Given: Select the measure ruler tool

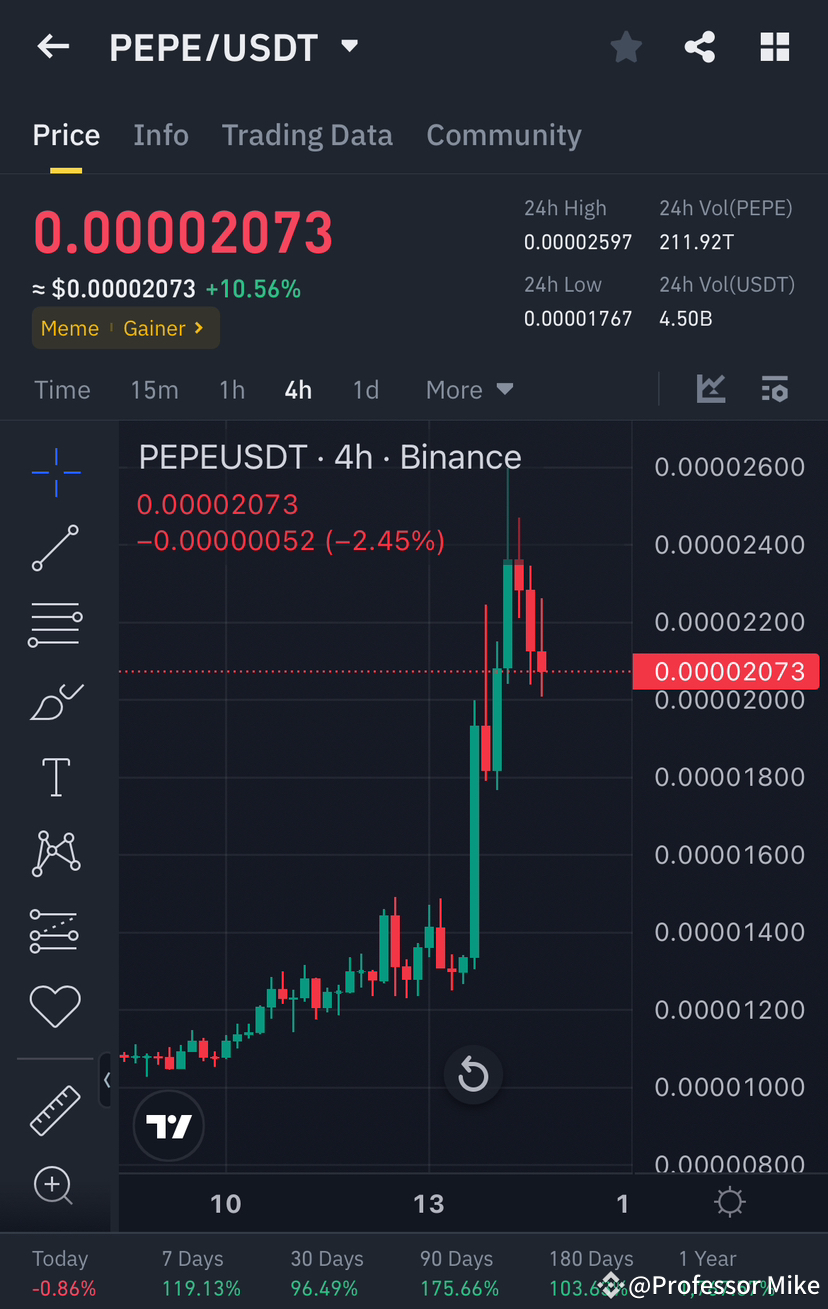Looking at the screenshot, I should [x=55, y=1110].
